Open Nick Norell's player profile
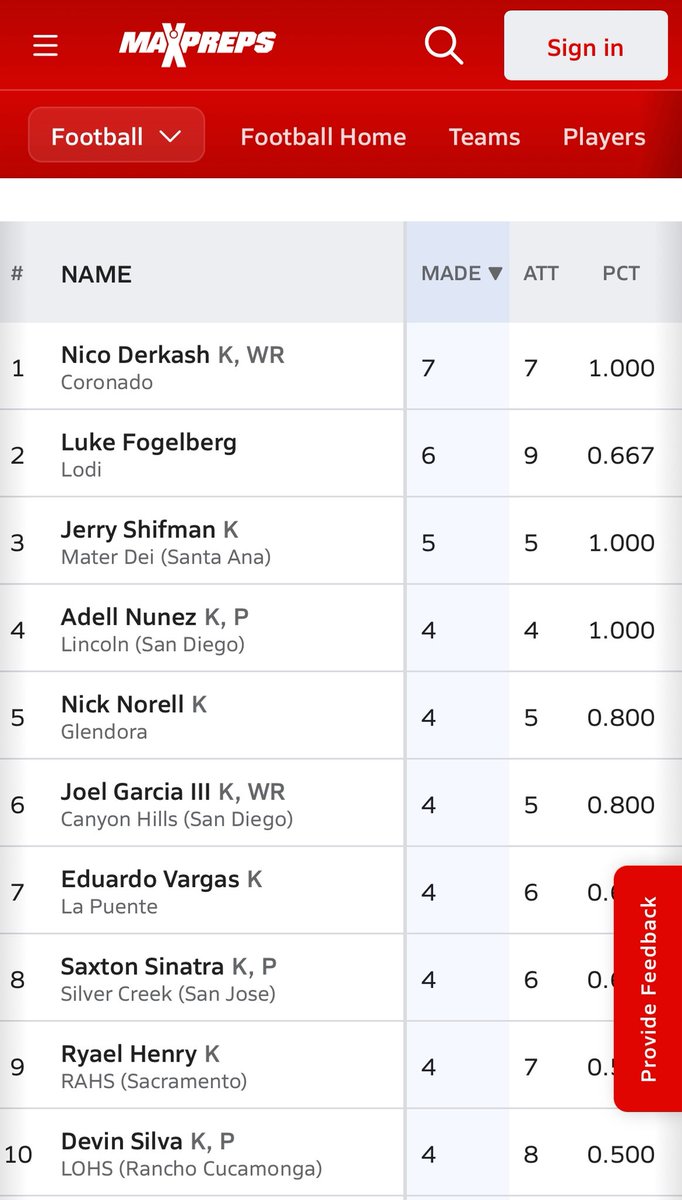682x1200 pixels. pos(122,704)
